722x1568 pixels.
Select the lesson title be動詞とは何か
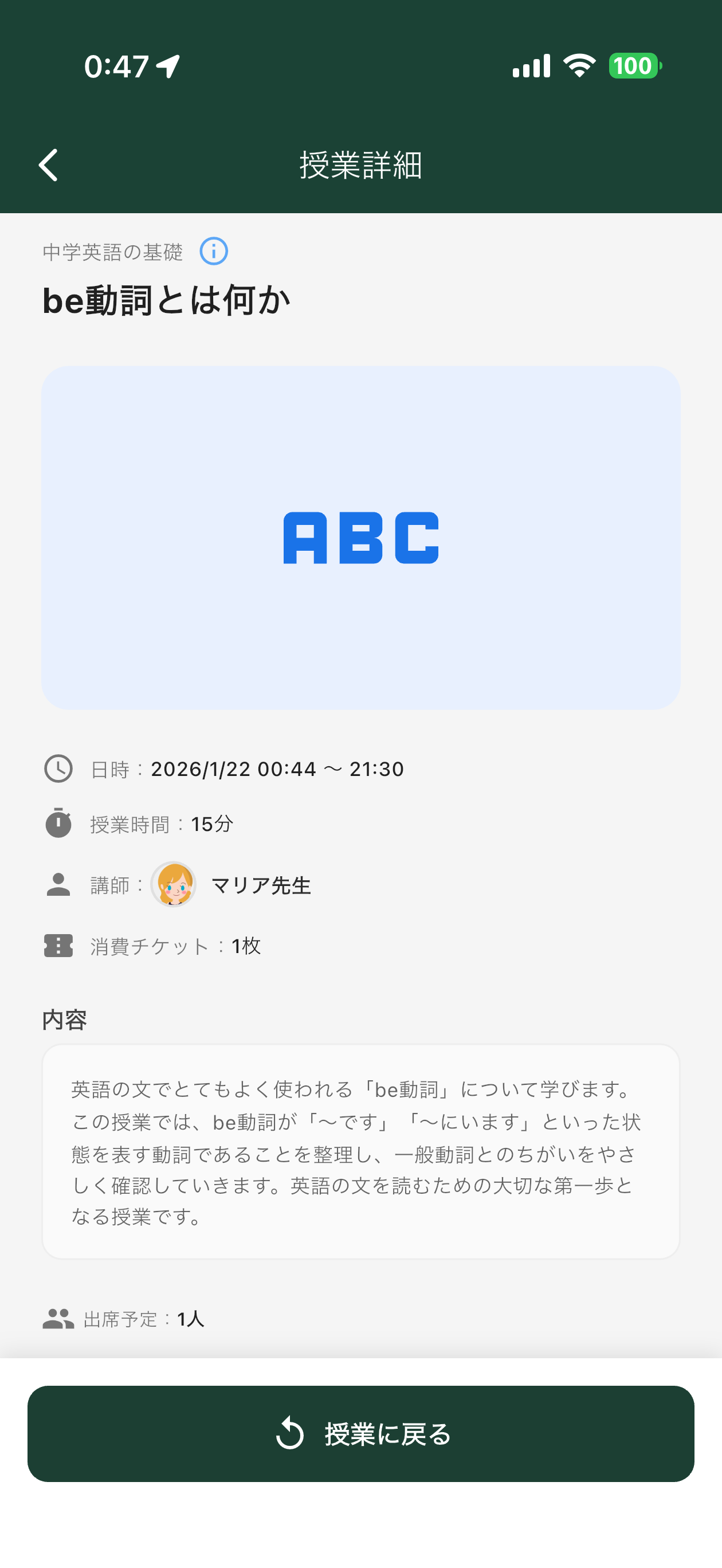(x=167, y=300)
